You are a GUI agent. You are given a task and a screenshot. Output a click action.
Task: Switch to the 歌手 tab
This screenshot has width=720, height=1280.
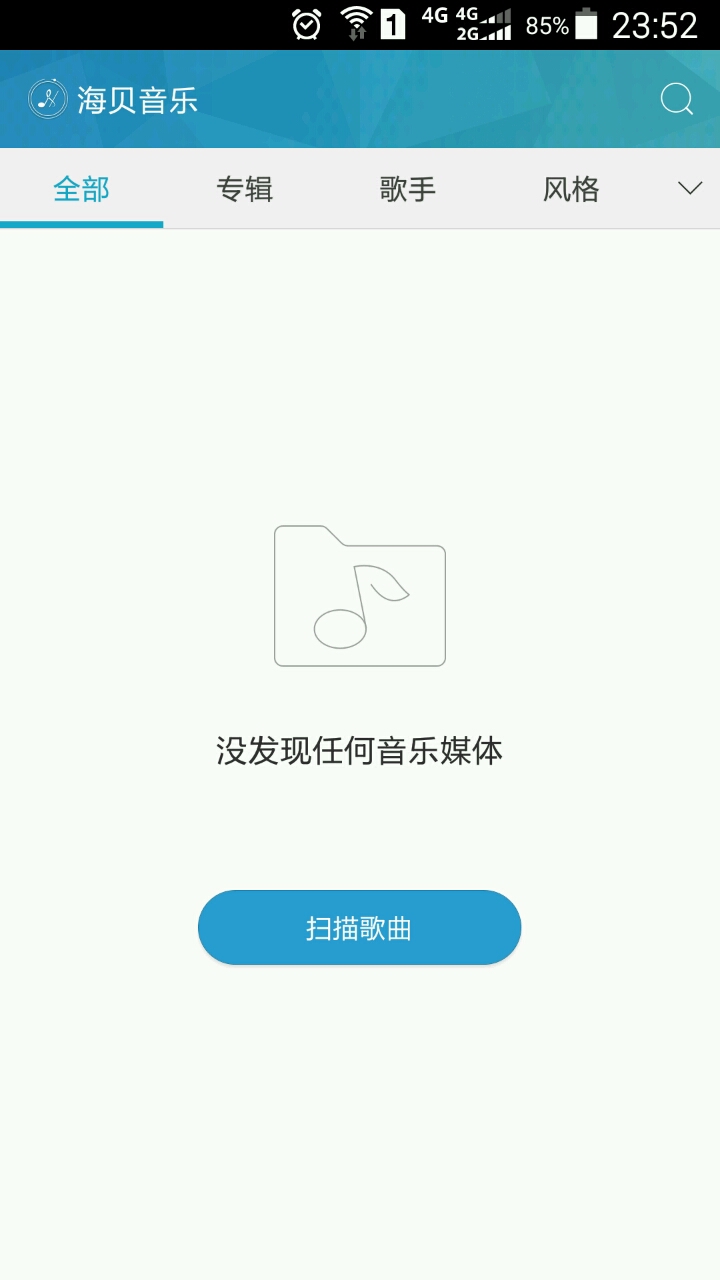click(x=408, y=189)
